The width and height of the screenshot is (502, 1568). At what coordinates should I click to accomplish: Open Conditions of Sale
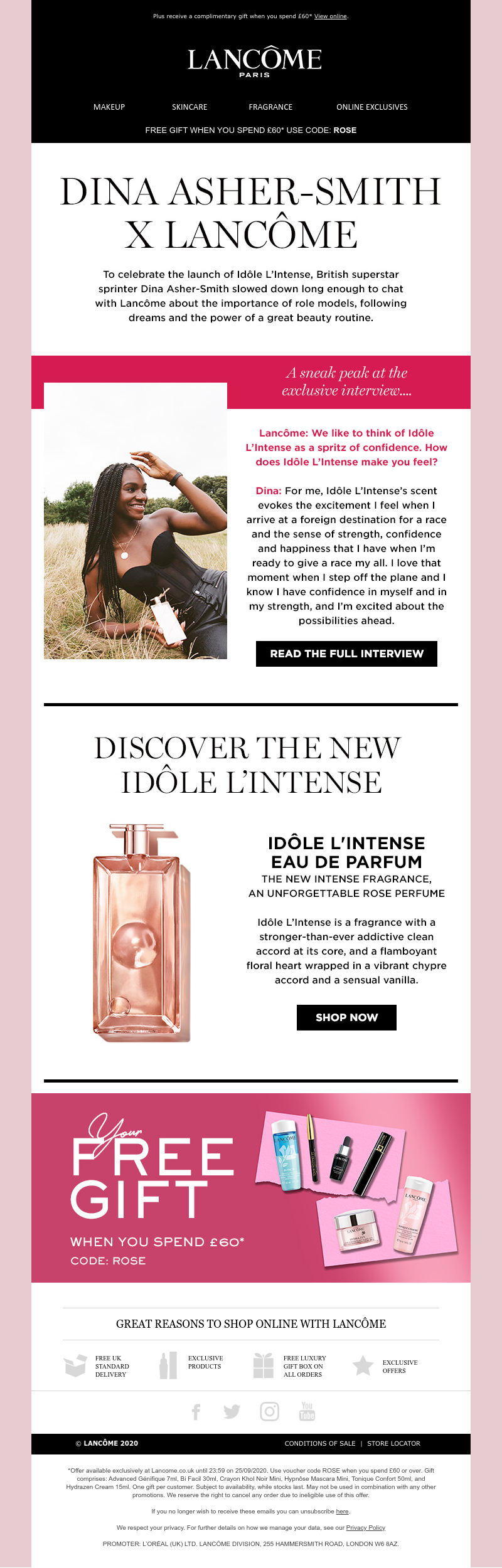point(320,1443)
